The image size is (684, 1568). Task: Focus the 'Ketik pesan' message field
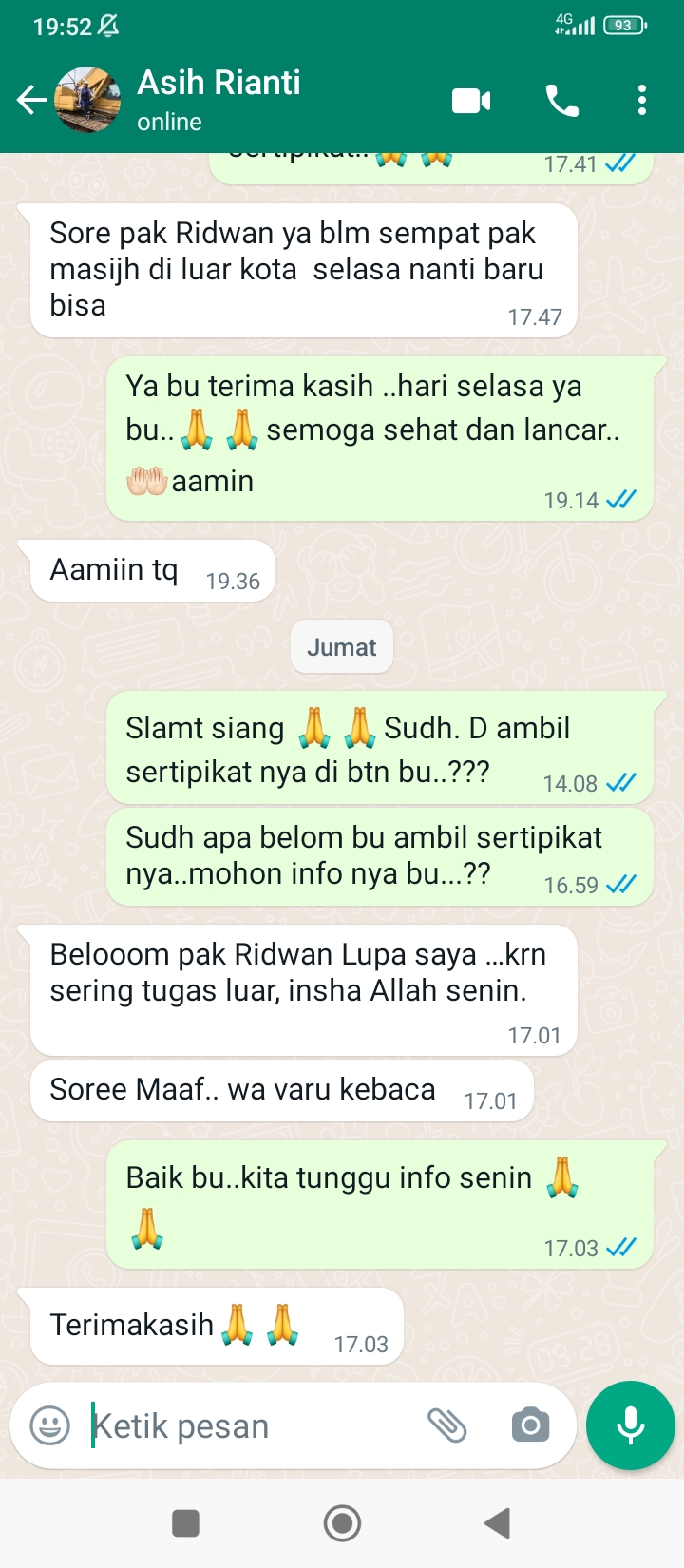pos(247,1425)
